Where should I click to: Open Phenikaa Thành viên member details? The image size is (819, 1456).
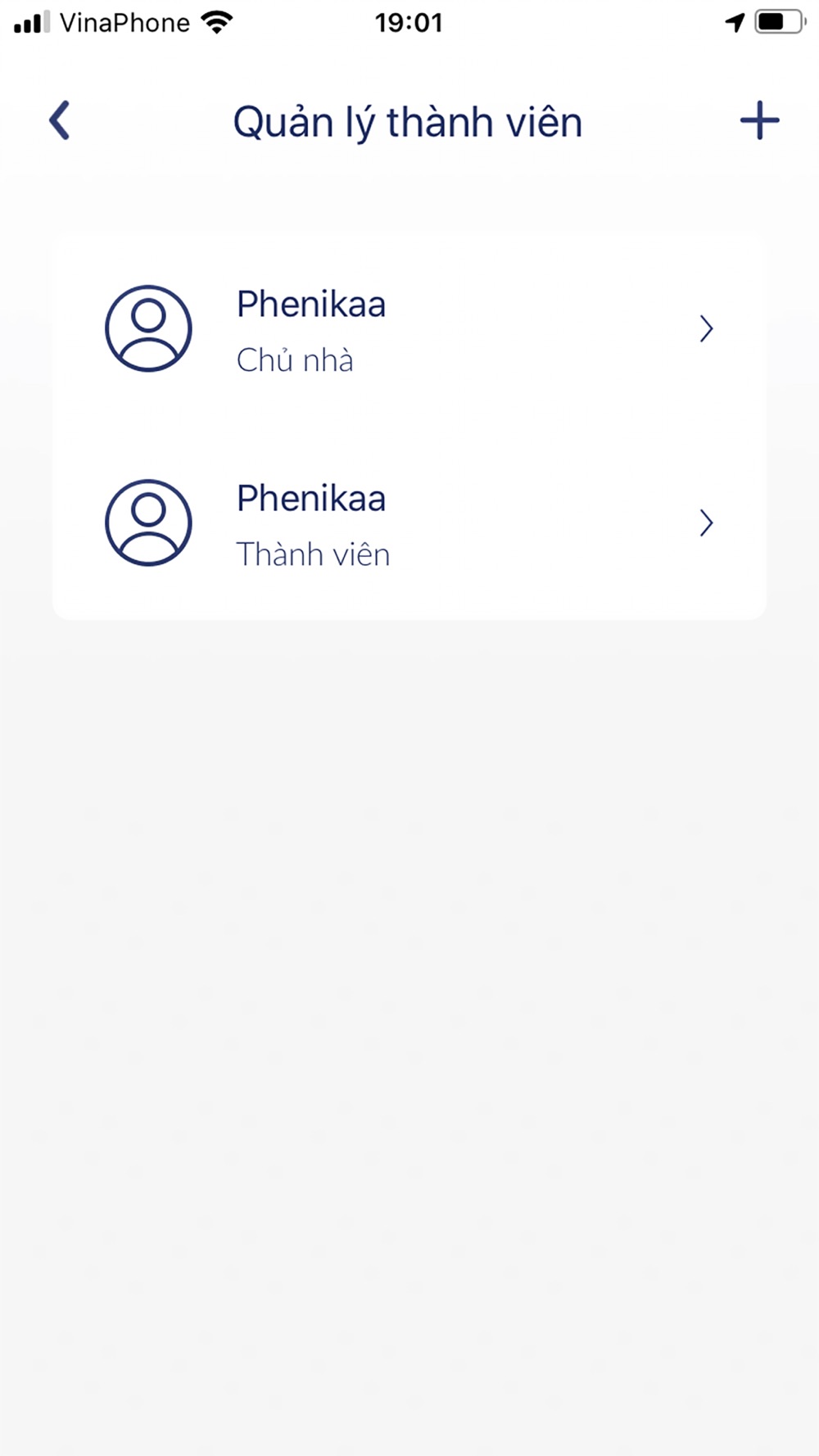click(409, 523)
